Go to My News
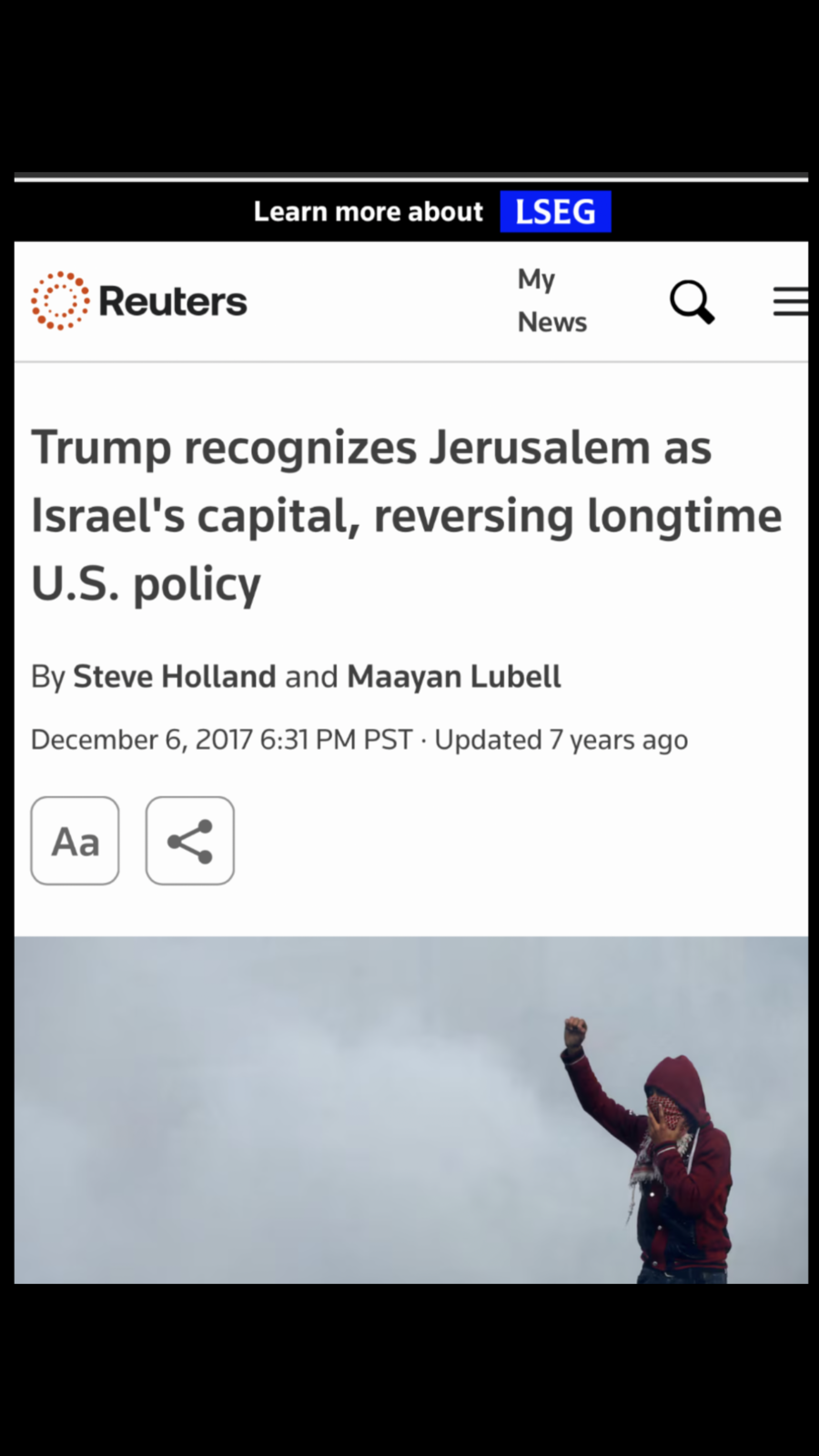Screen dimensions: 819x1456 pos(551,300)
